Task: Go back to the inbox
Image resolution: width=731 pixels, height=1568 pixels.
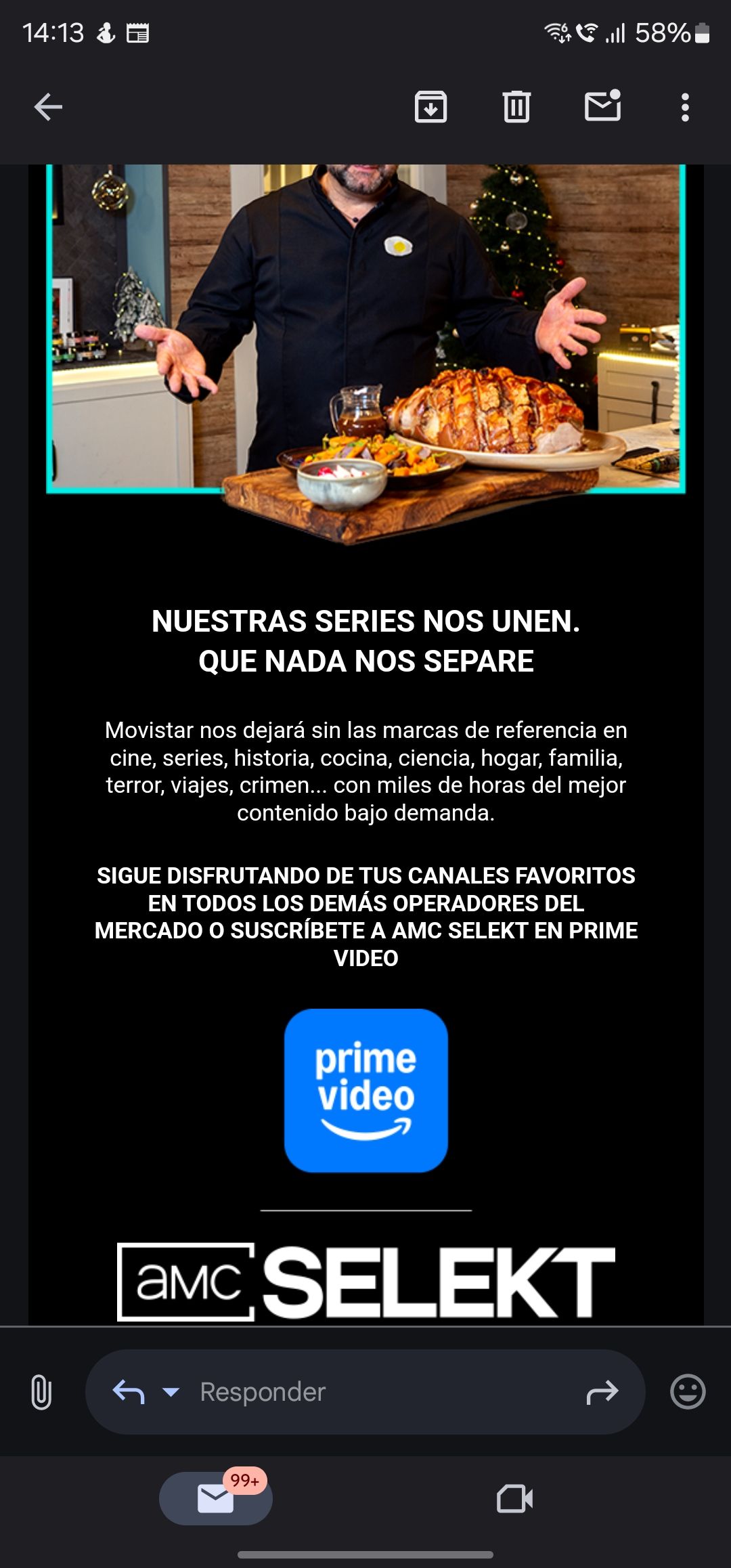Action: (48, 107)
